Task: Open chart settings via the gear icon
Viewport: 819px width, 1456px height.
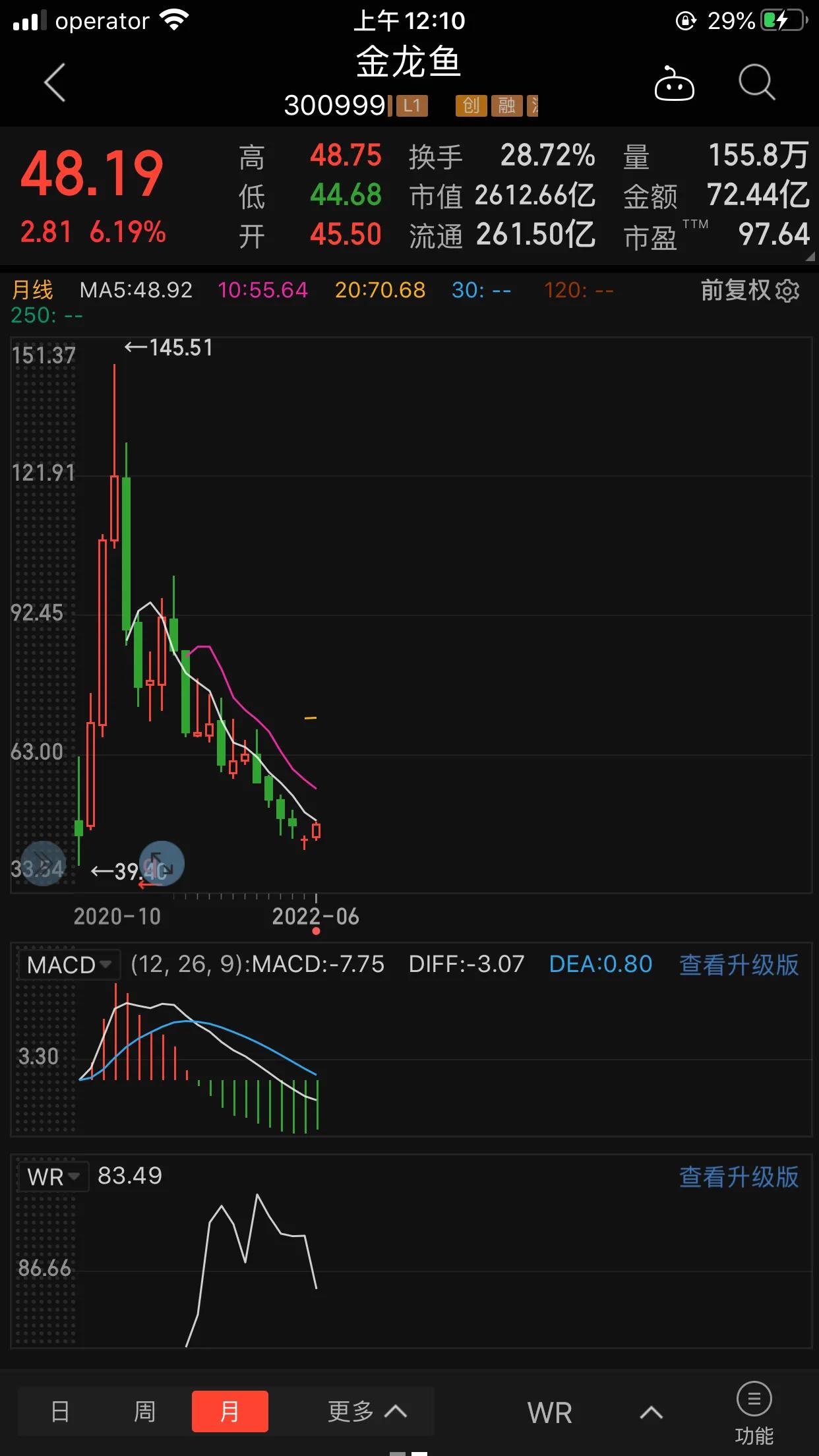Action: (789, 290)
